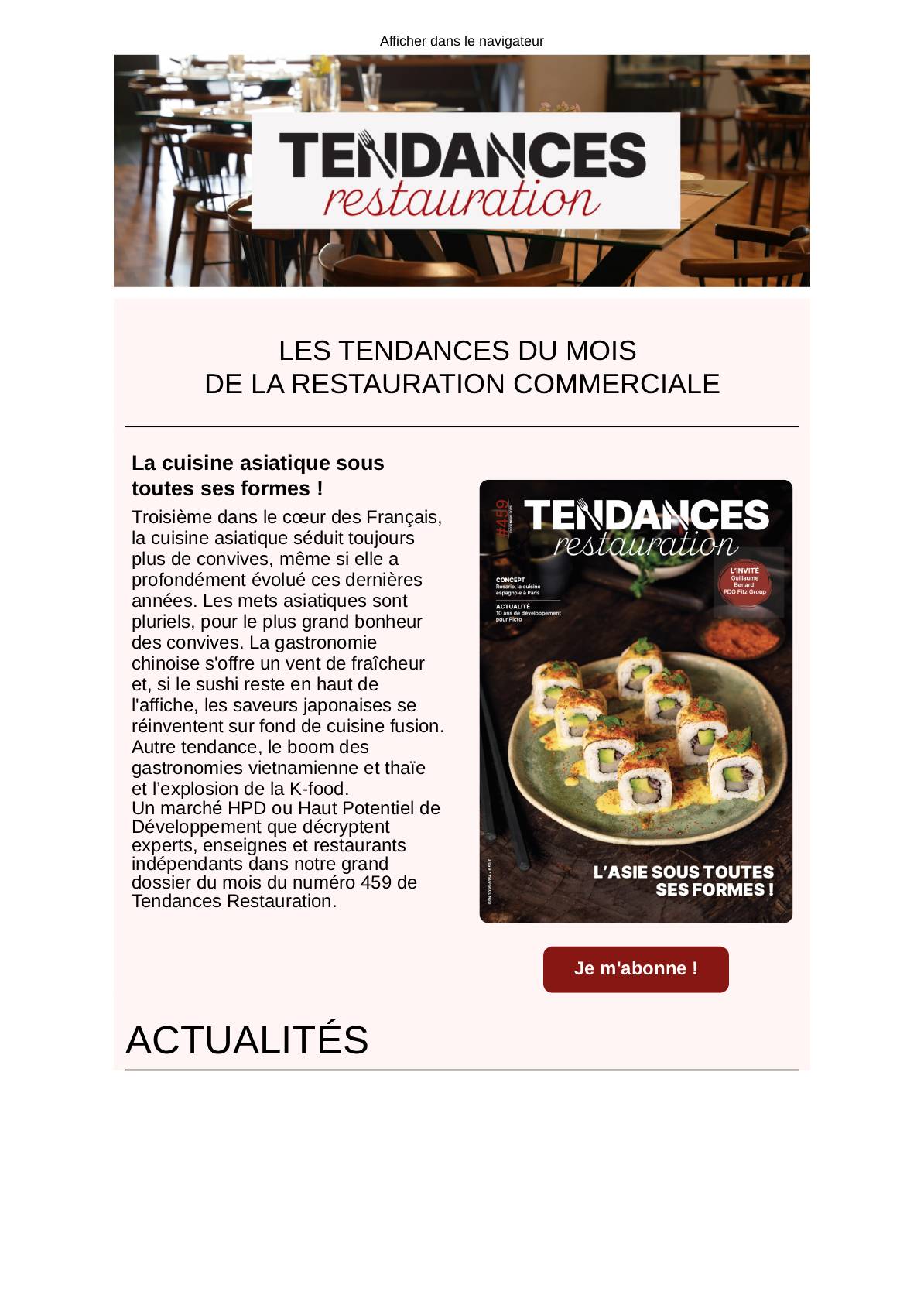Viewport: 924px width, 1305px height.
Task: Tap the 'Je m'abonne !' subscribe button
Action: 635,968
